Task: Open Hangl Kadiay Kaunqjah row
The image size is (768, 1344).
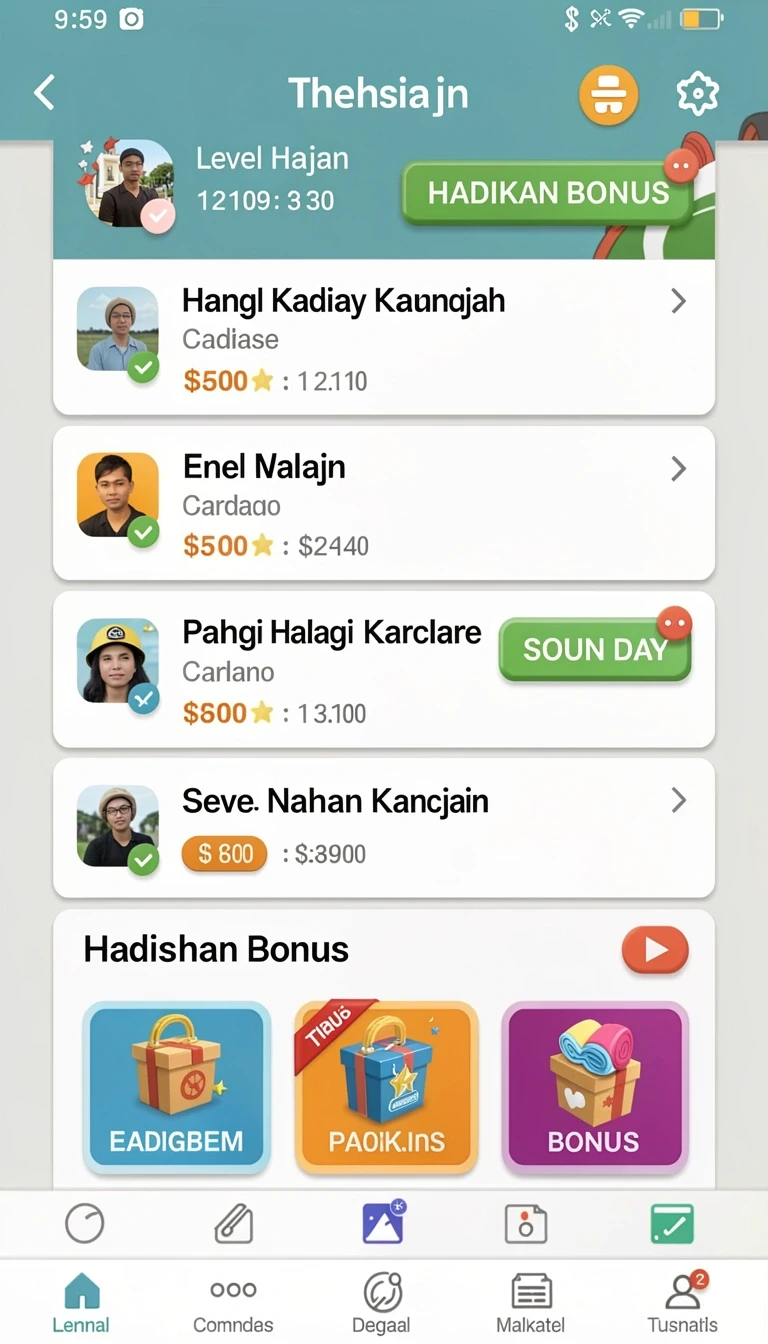Action: [384, 337]
